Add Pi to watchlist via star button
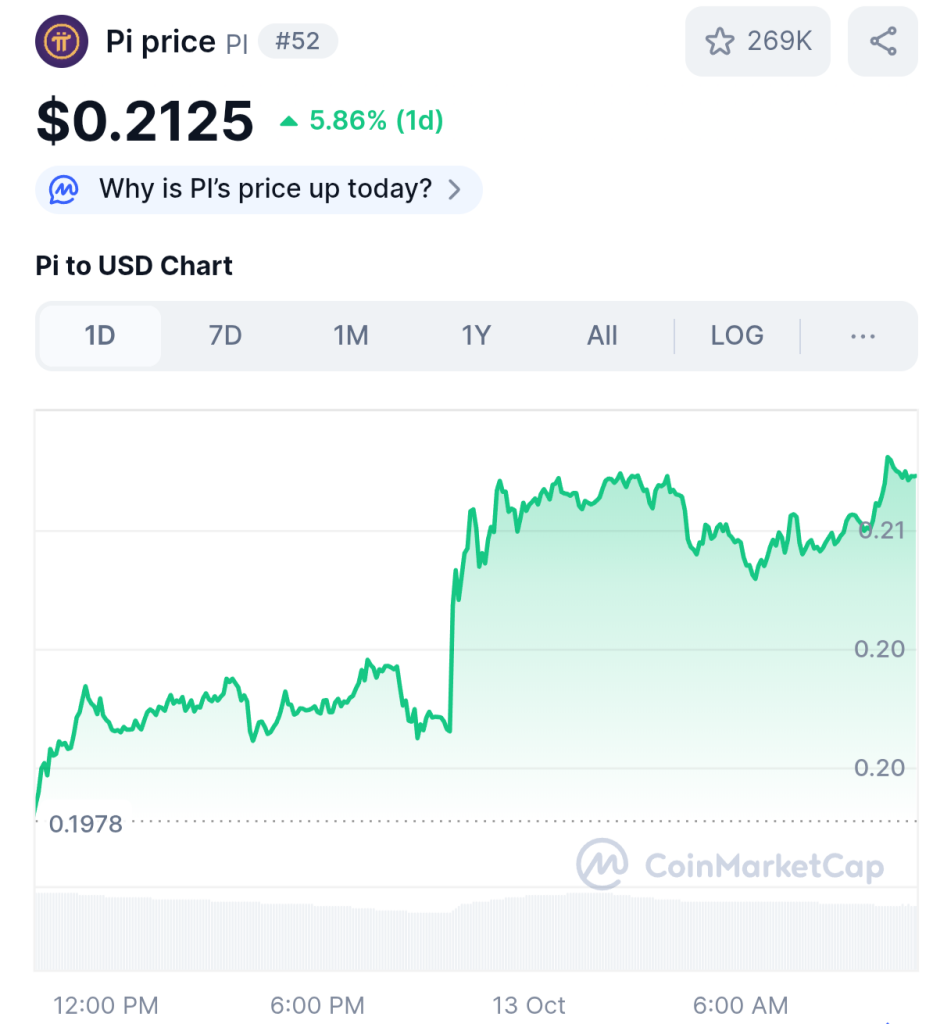Viewport: 933px width, 1024px height. coord(757,42)
